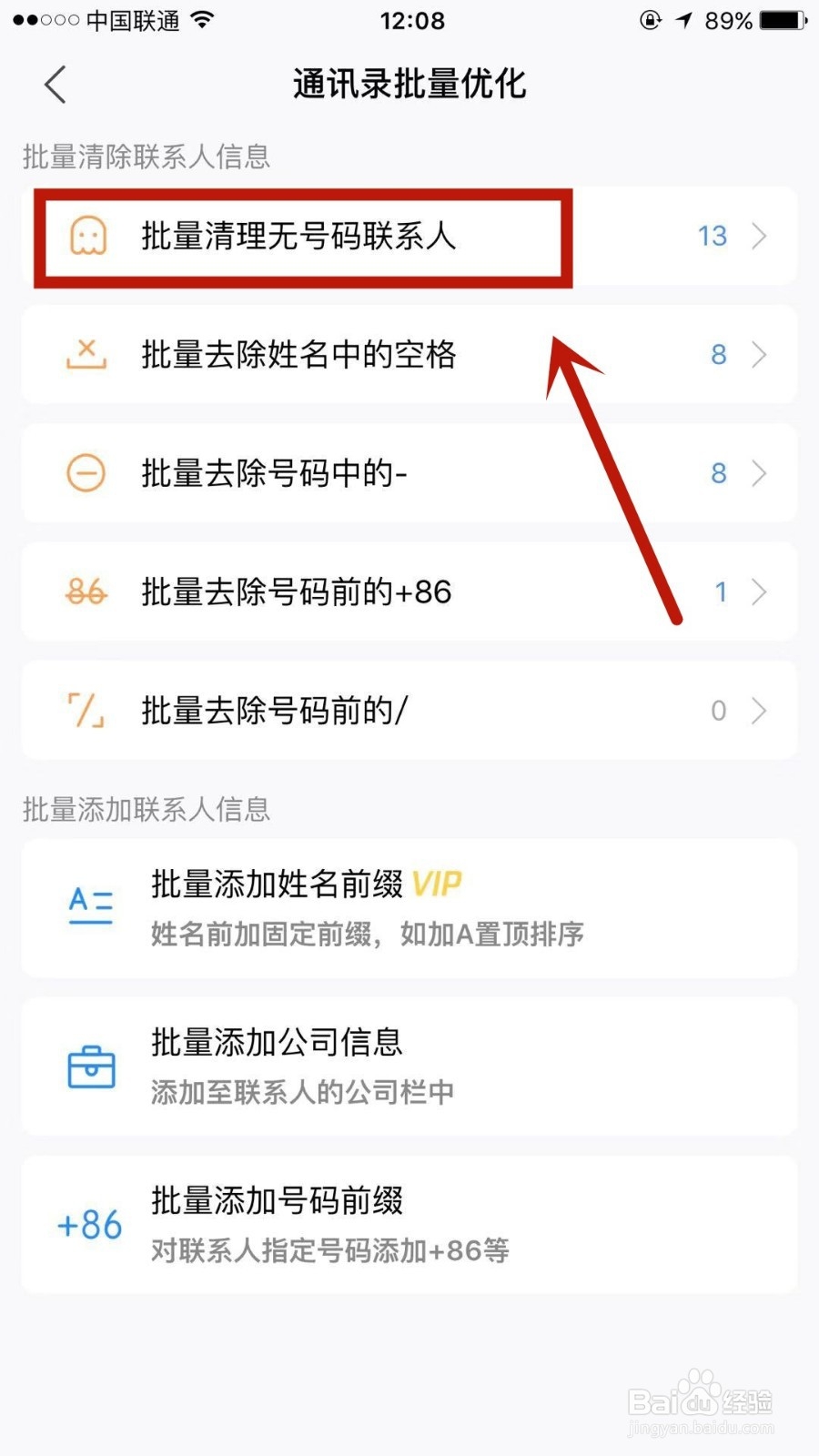Open details via chevron next to count 8 for spaces

pos(760,355)
